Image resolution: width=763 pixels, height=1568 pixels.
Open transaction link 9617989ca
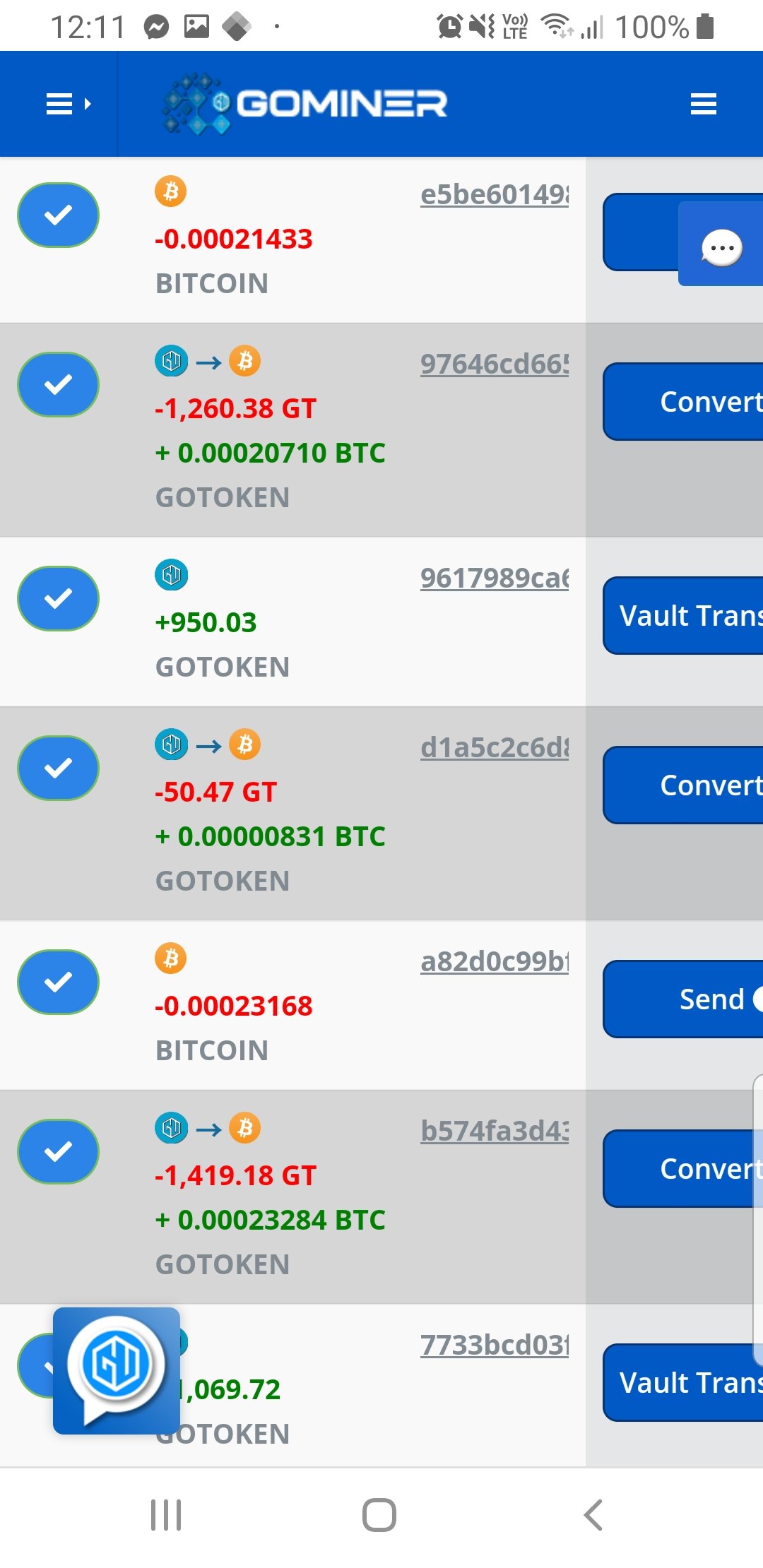click(x=495, y=578)
